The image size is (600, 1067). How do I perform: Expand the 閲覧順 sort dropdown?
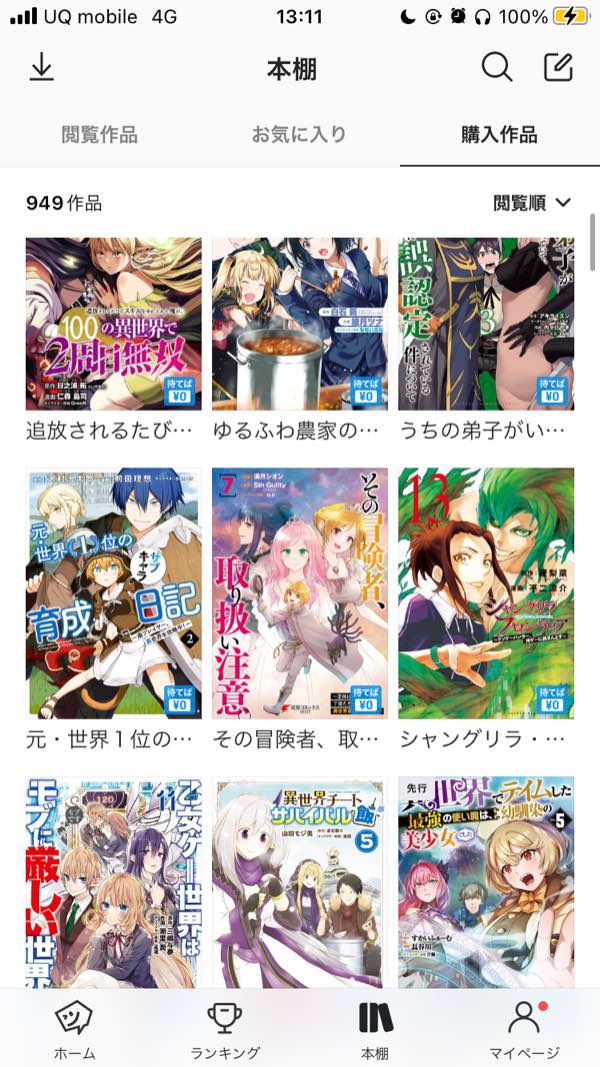tap(532, 203)
